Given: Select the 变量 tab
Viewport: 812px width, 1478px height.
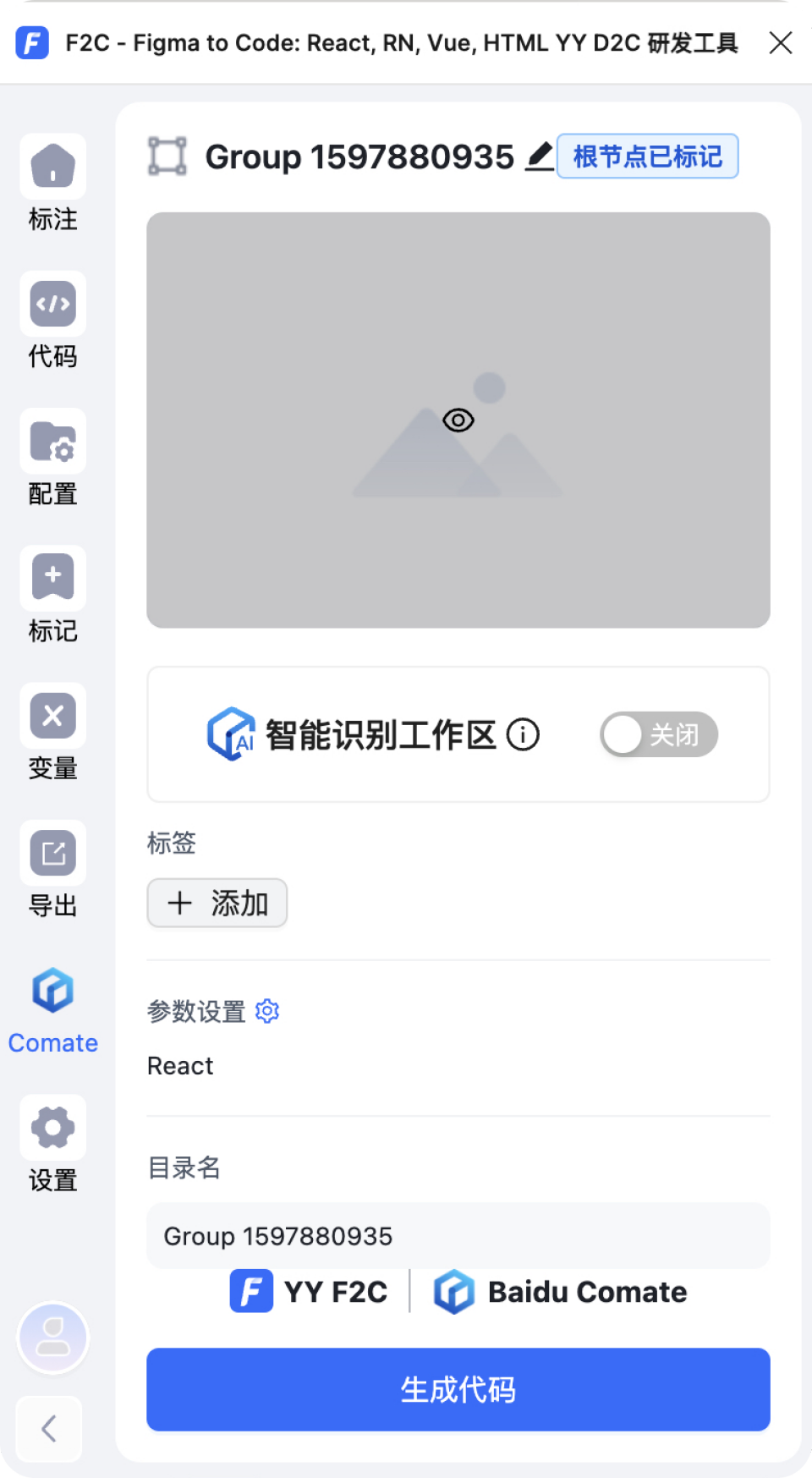Looking at the screenshot, I should (x=53, y=731).
